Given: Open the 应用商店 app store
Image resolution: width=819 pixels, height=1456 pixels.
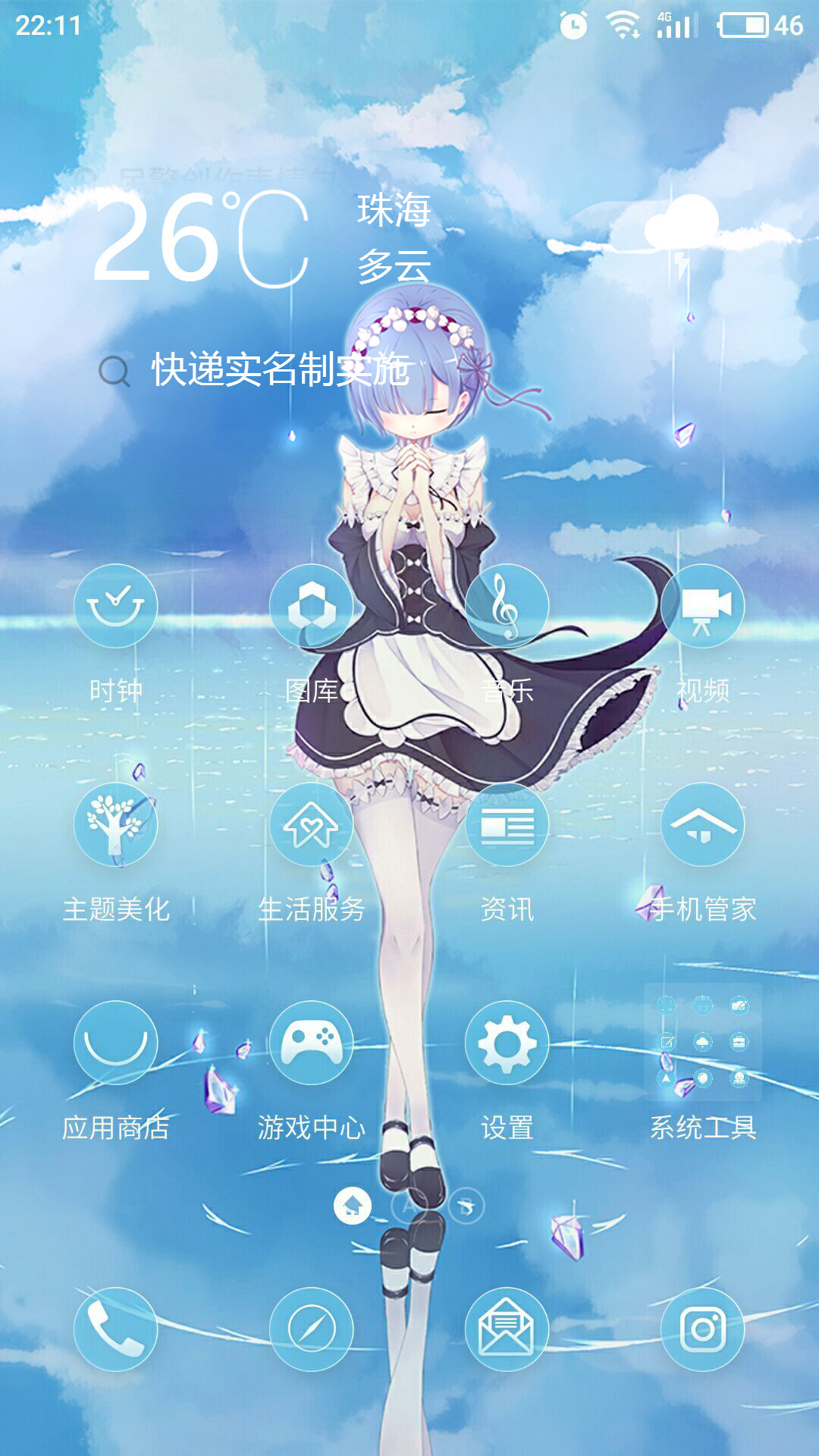Looking at the screenshot, I should (115, 1043).
